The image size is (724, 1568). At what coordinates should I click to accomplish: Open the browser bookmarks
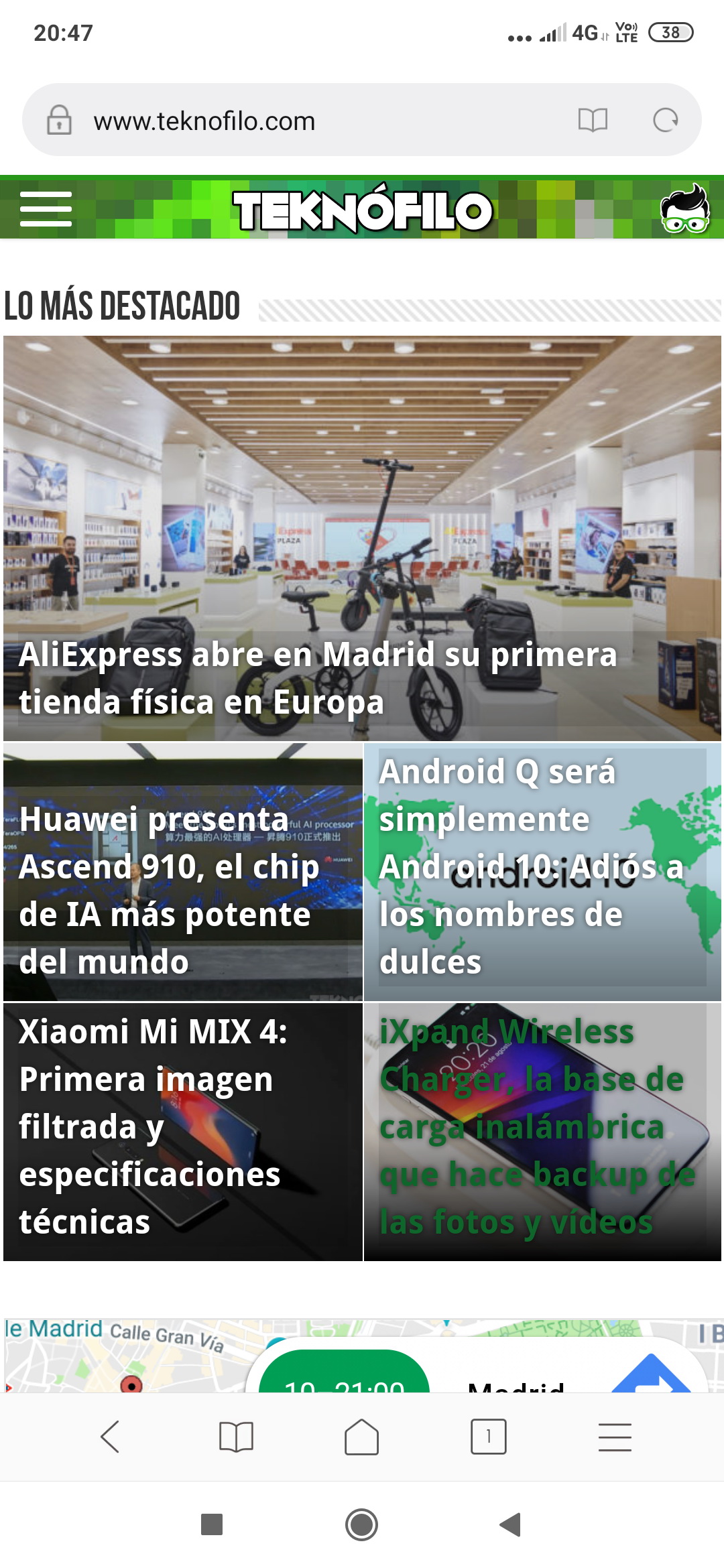pyautogui.click(x=236, y=1437)
